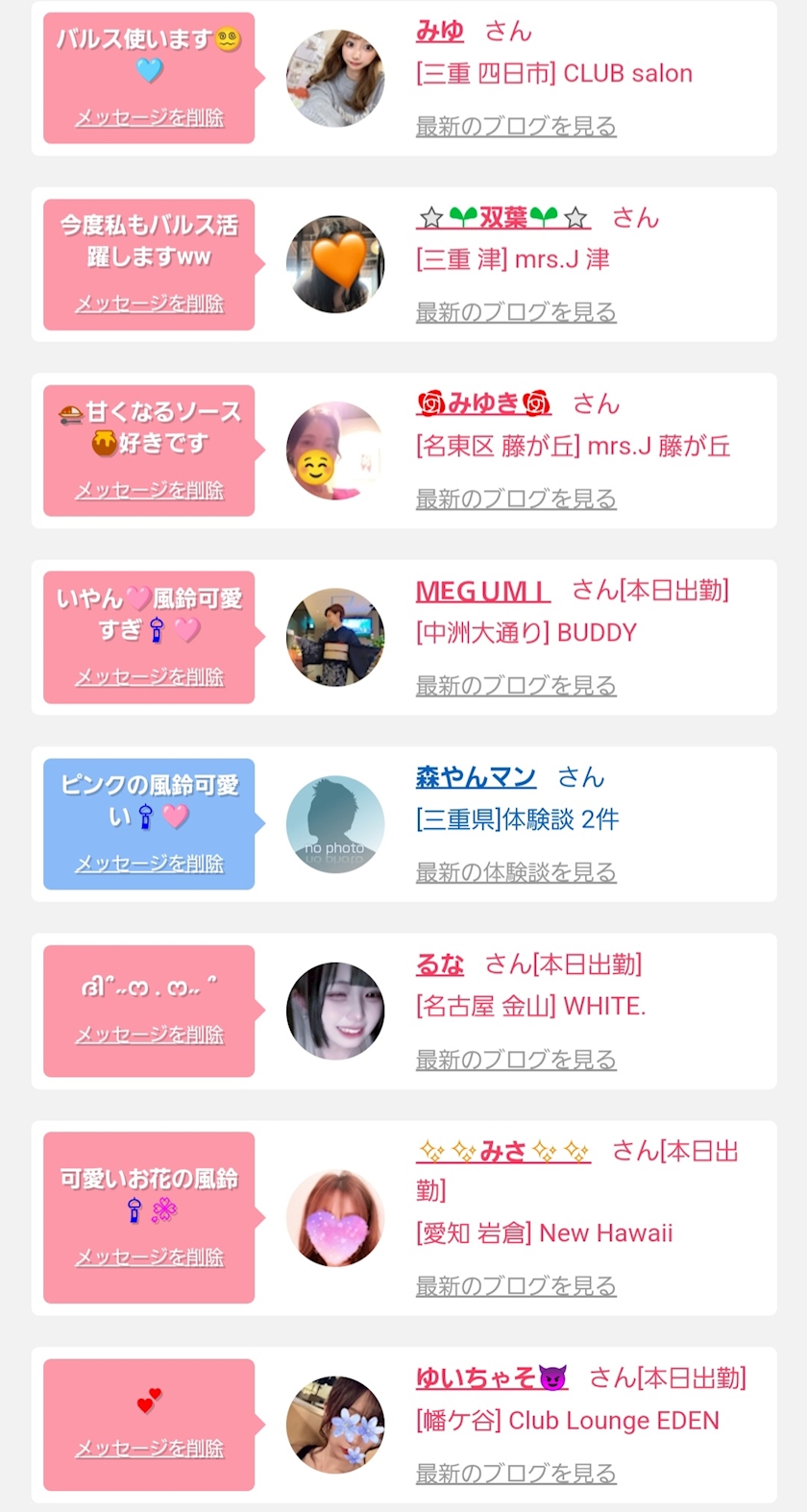Delete the バルス使います message
807x1512 pixels.
click(x=149, y=118)
